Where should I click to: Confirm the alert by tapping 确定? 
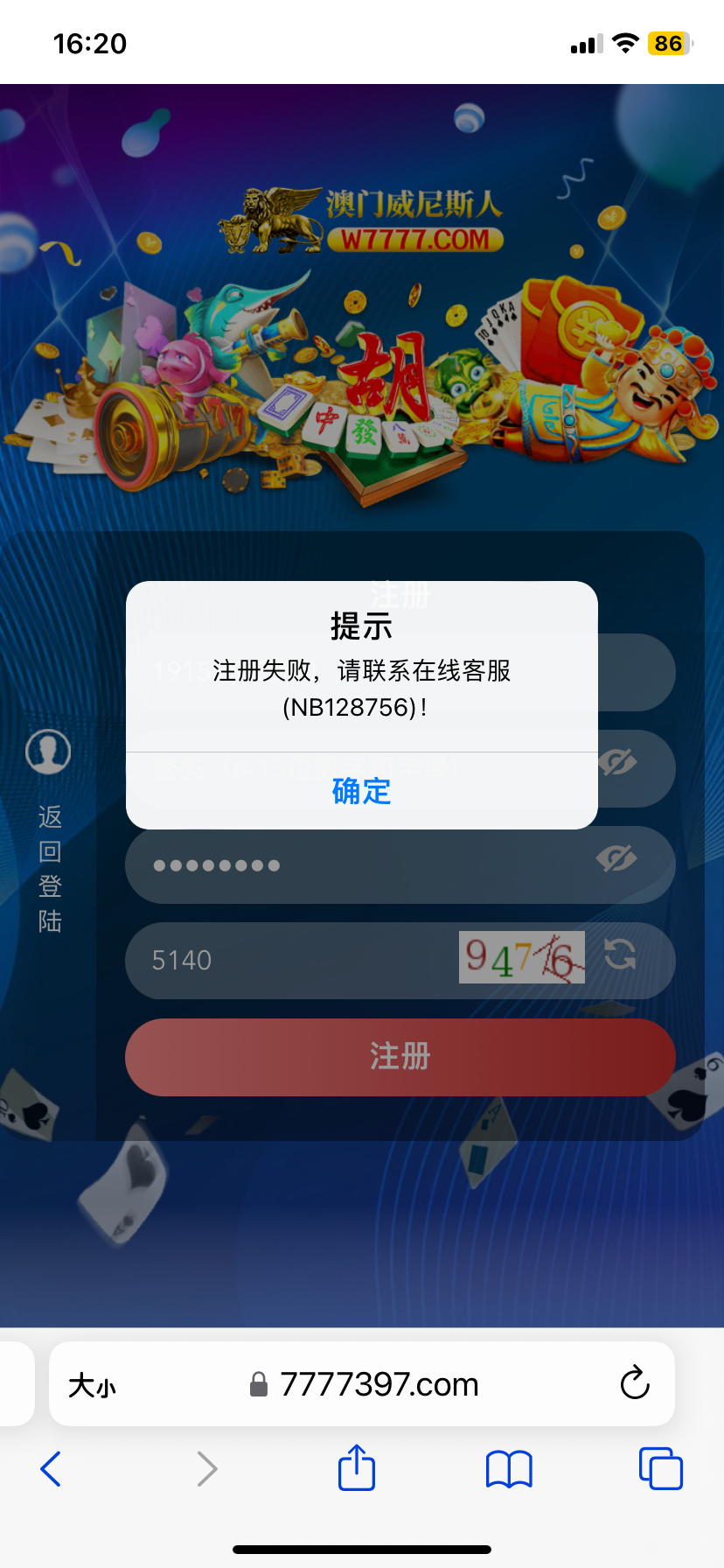(x=361, y=791)
